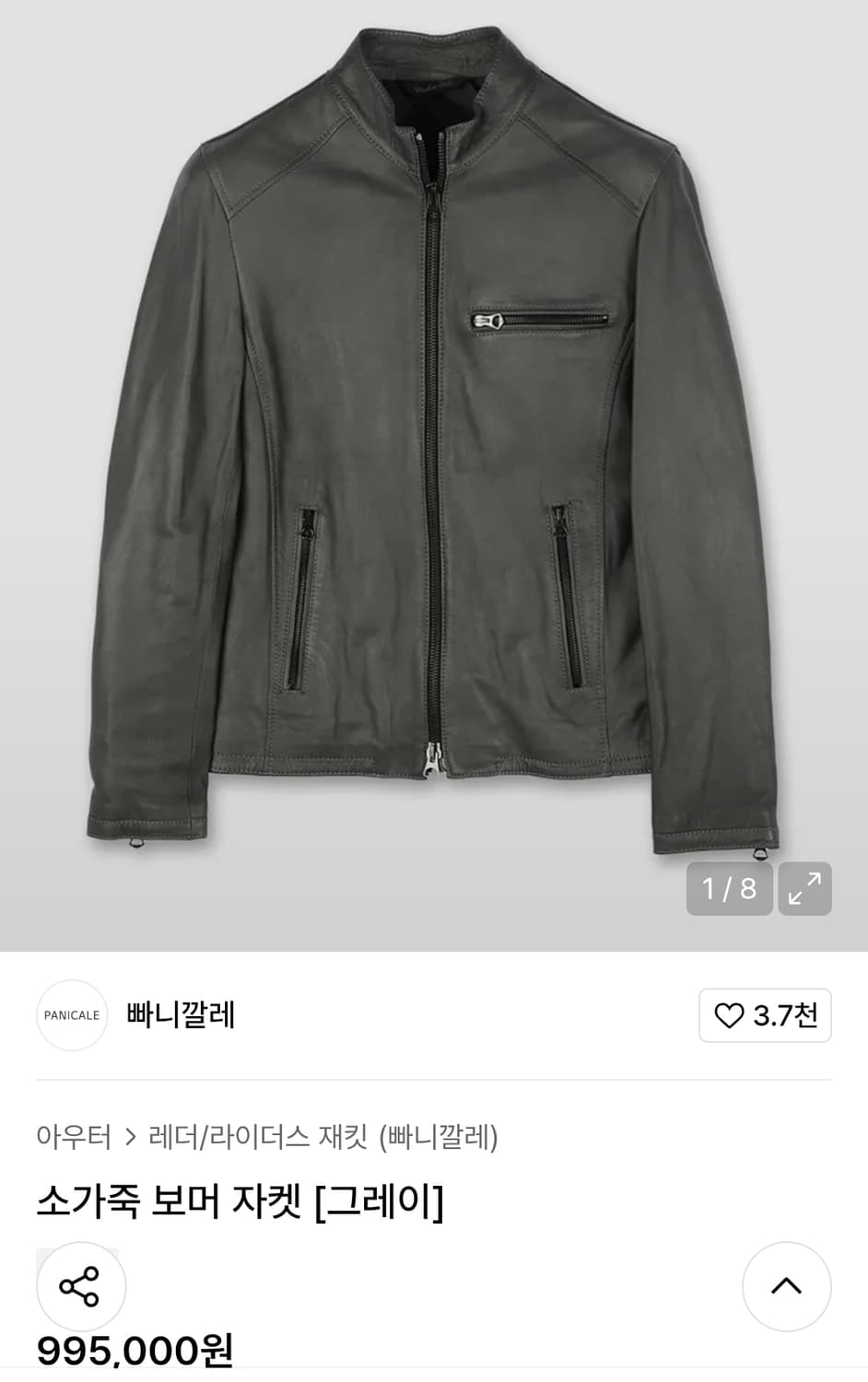Visit the 빠니깔레 brand page
The image size is (868, 1382).
point(181,1015)
